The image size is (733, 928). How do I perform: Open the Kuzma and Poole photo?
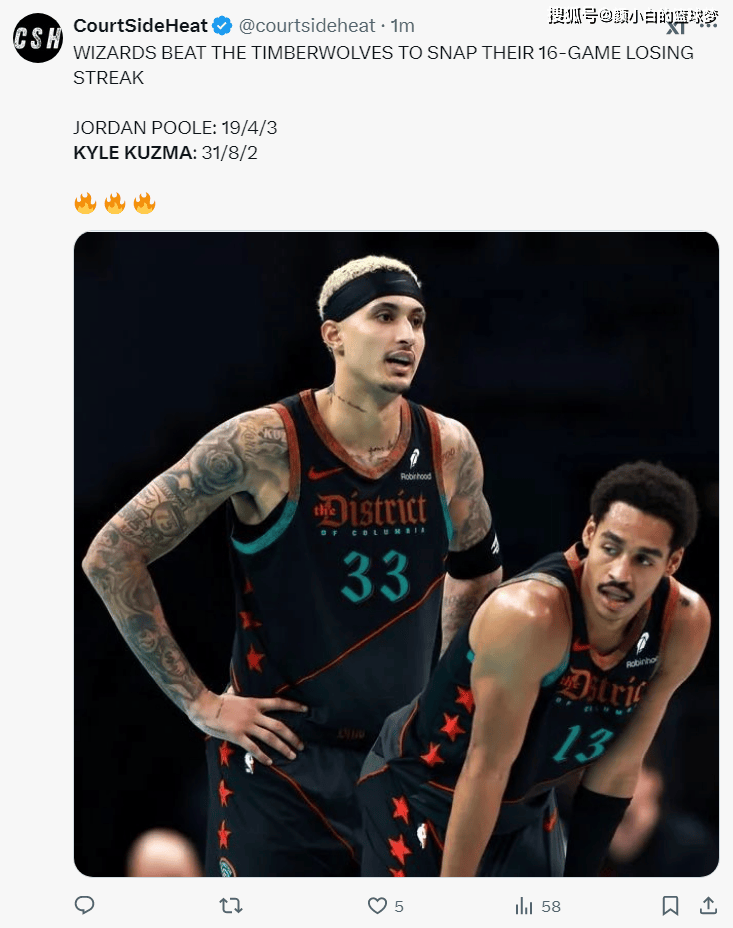pyautogui.click(x=396, y=554)
